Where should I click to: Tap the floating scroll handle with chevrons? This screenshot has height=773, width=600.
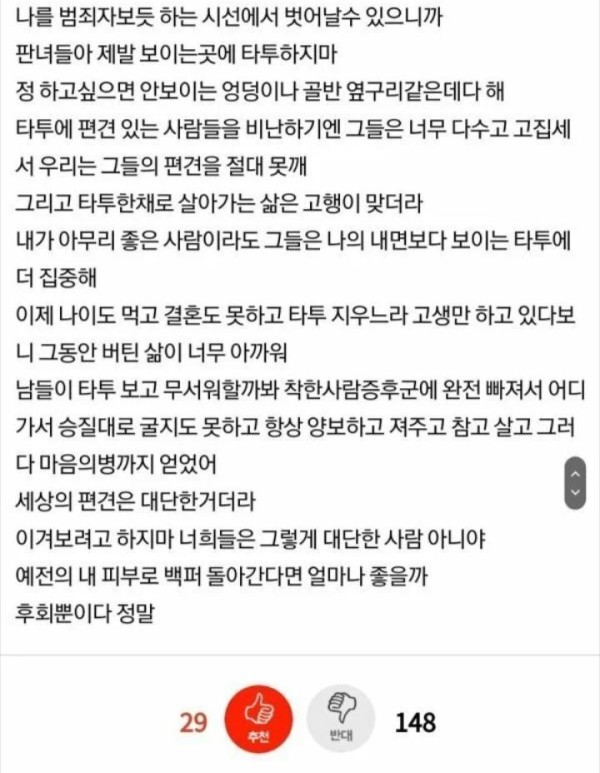(x=573, y=481)
